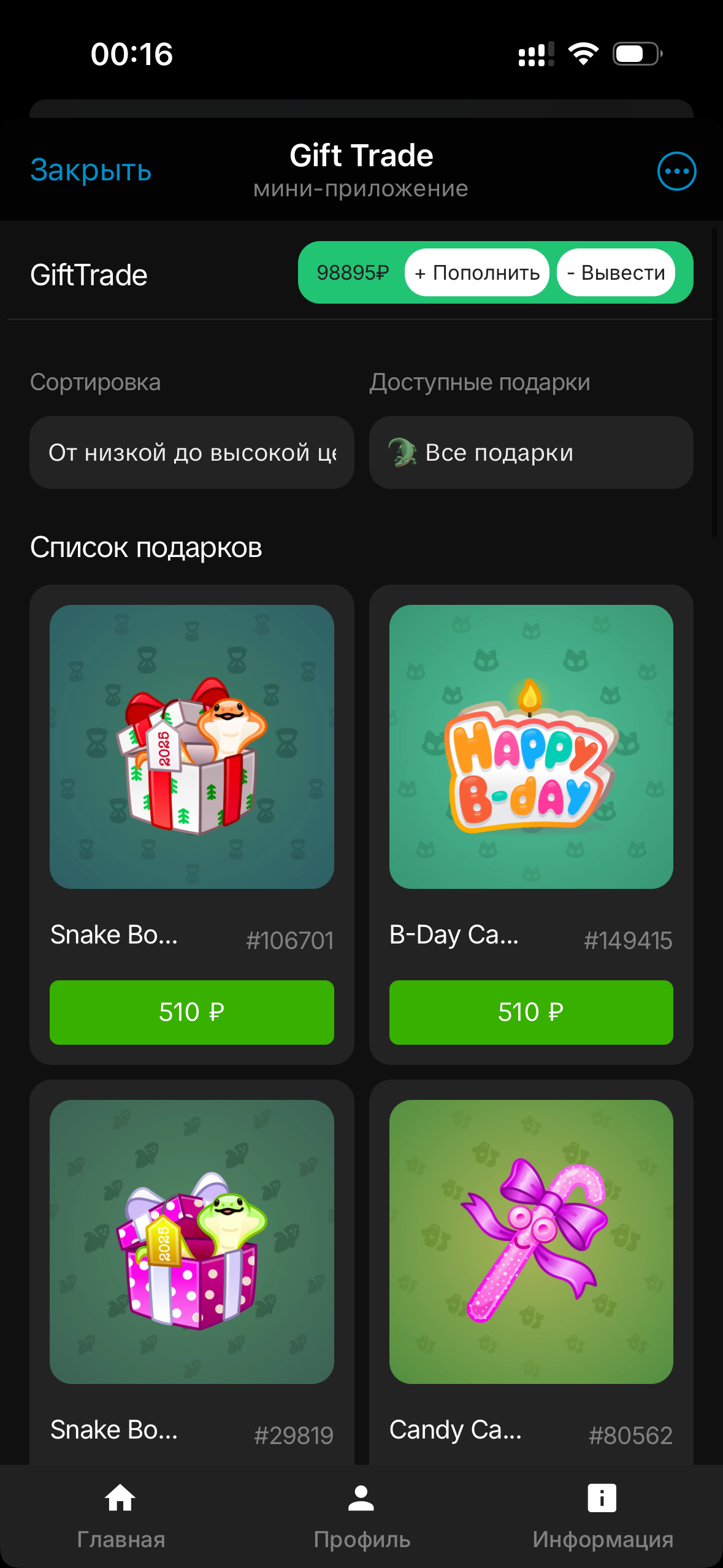Screen dimensions: 723x1568
Task: Open Candy Cane gift #80562 card
Action: [x=531, y=1242]
